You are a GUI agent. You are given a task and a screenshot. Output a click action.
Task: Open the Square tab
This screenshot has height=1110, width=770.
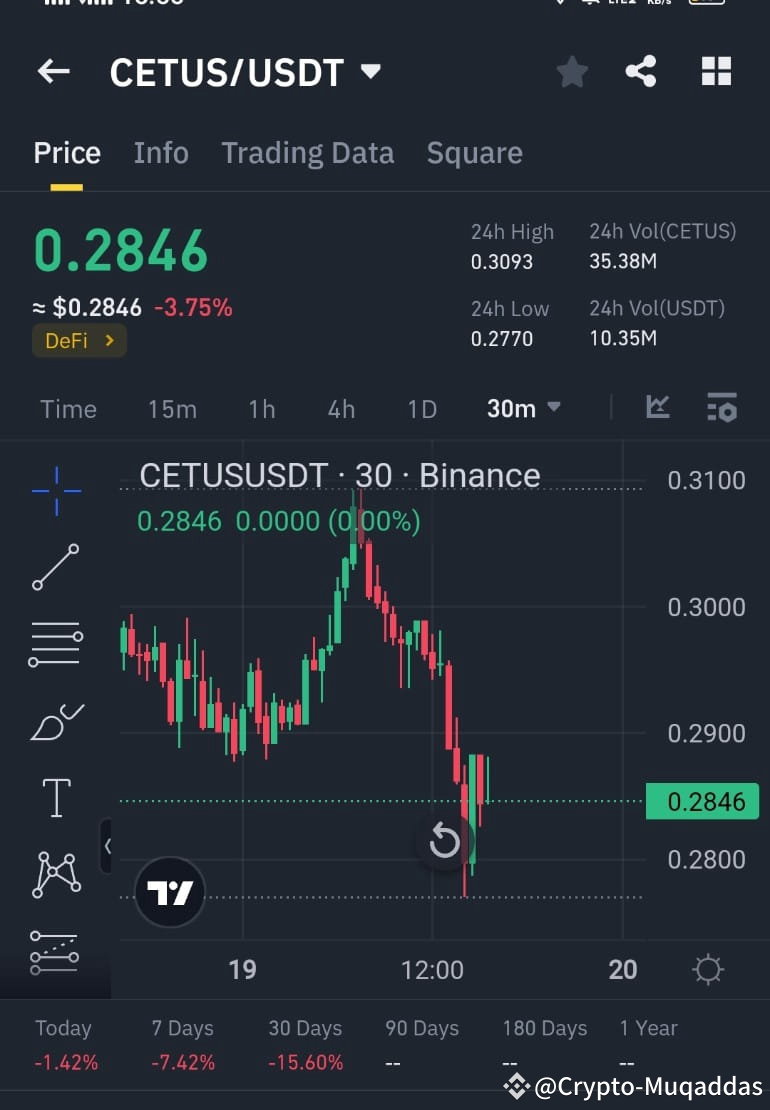click(474, 152)
